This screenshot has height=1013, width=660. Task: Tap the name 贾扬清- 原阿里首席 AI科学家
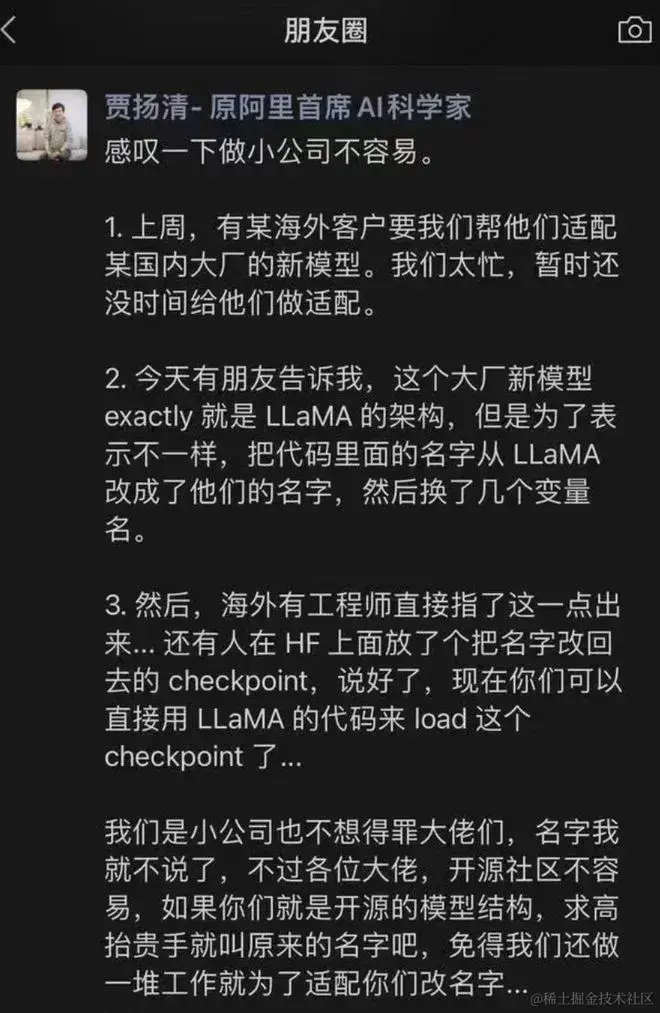click(x=288, y=108)
